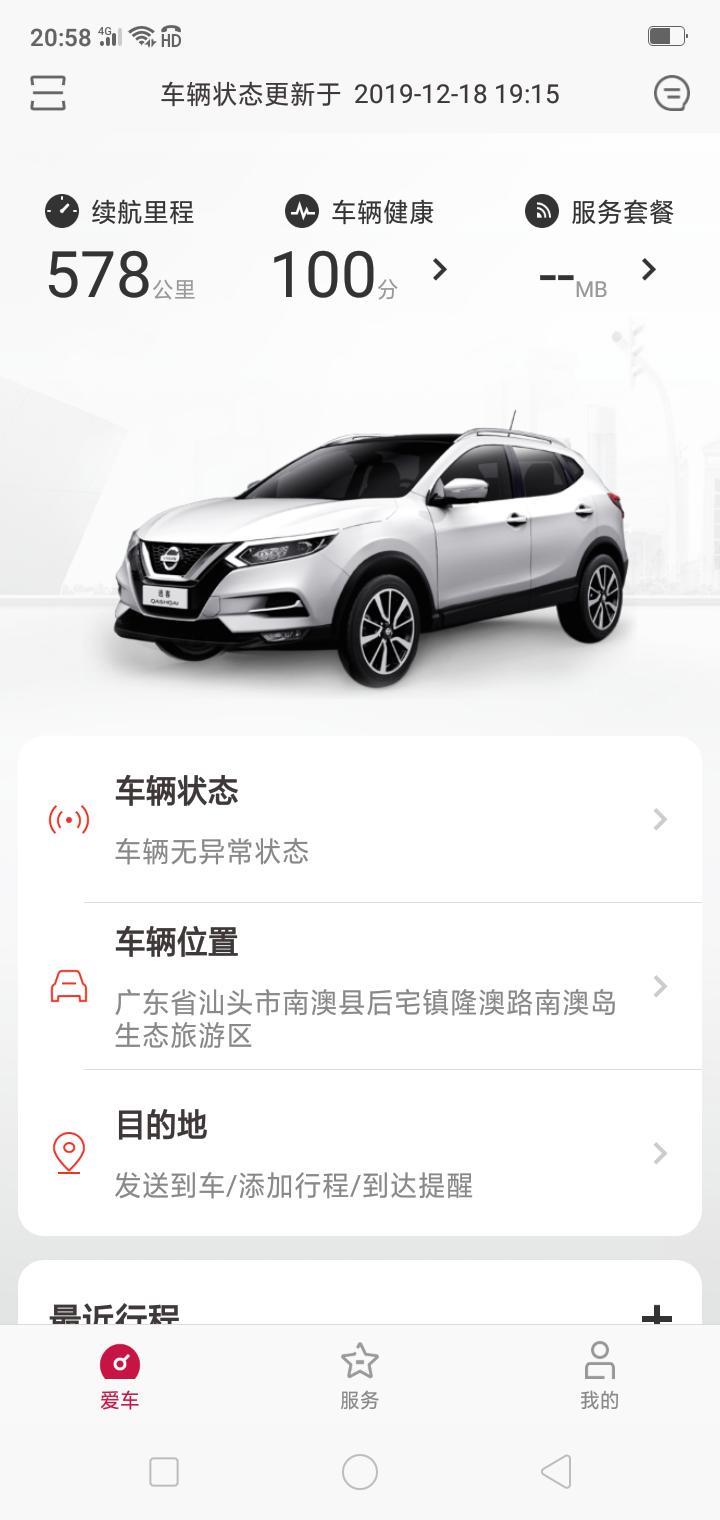The height and width of the screenshot is (1520, 720).
Task: Open the scan icon at top left
Action: pyautogui.click(x=47, y=93)
